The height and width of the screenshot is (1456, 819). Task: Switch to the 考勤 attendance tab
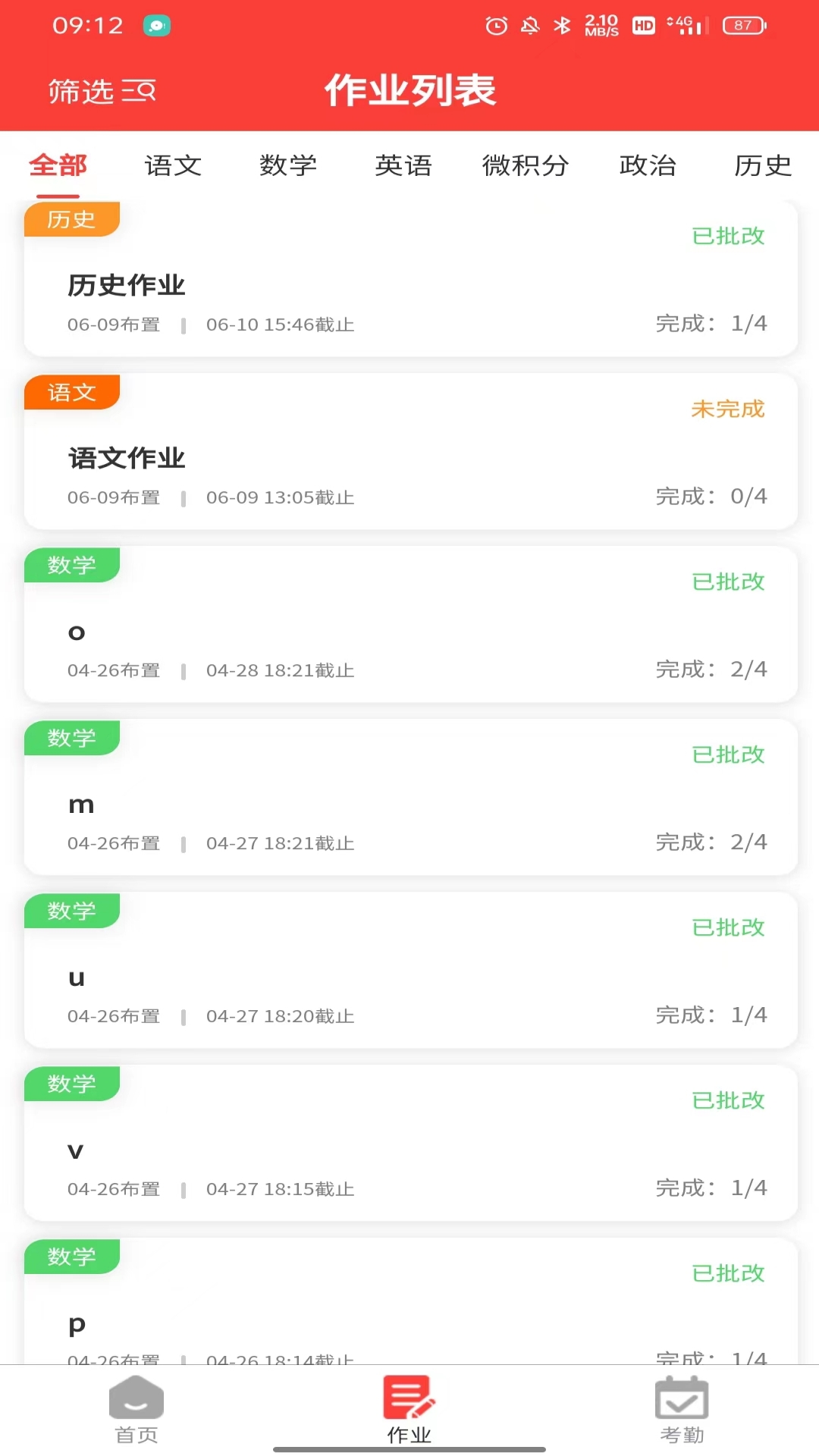pyautogui.click(x=682, y=1410)
